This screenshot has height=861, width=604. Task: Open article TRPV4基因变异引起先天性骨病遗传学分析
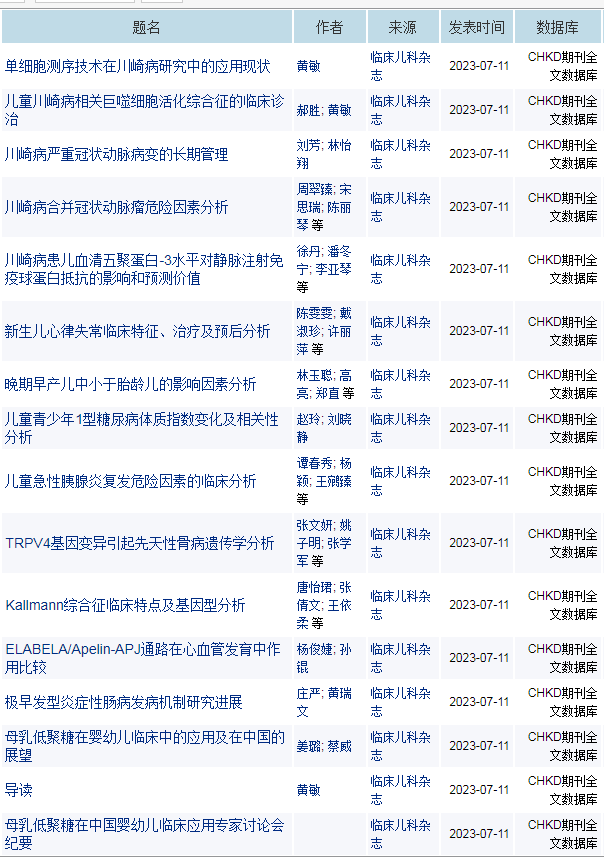point(139,543)
